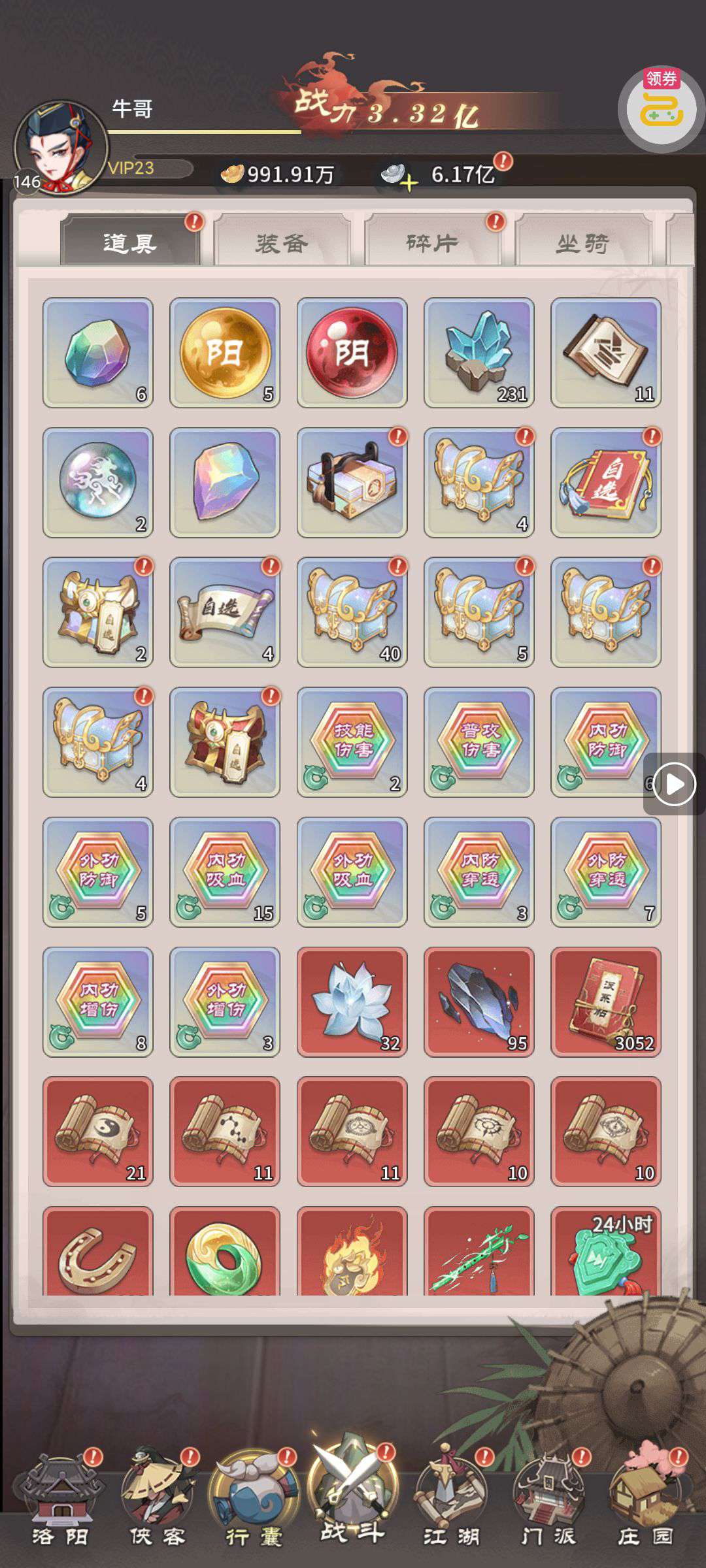This screenshot has width=706, height=1568.
Task: Tap the floating play button
Action: coord(674,783)
